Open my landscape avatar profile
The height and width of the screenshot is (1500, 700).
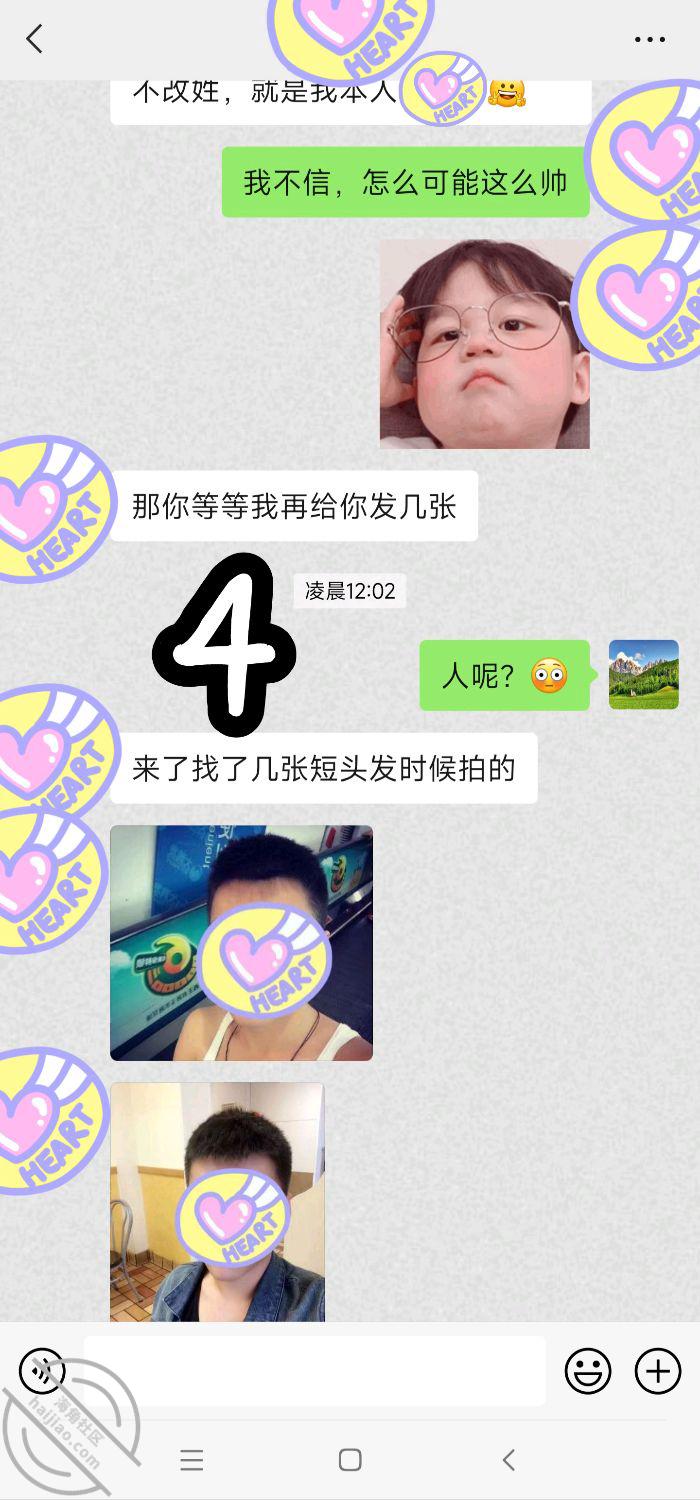click(644, 675)
